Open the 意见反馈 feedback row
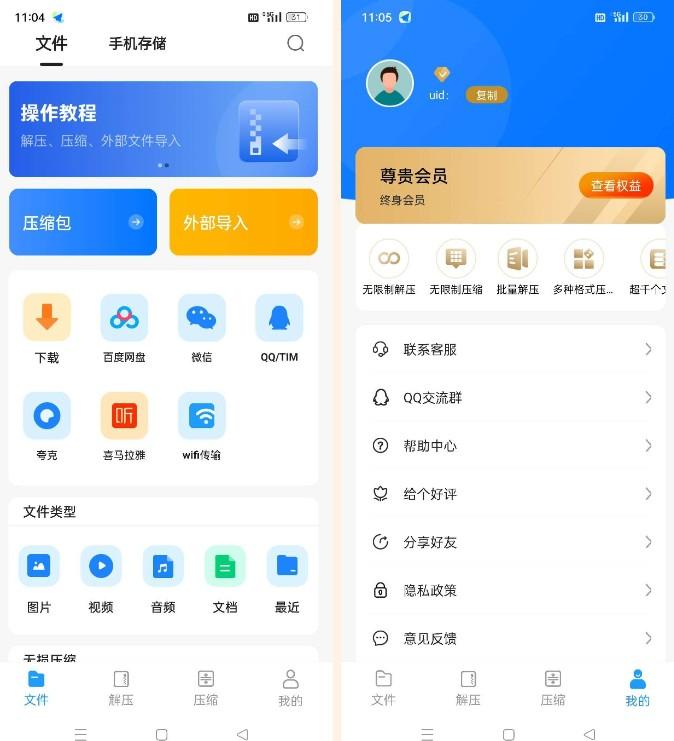The height and width of the screenshot is (741, 674). 510,638
